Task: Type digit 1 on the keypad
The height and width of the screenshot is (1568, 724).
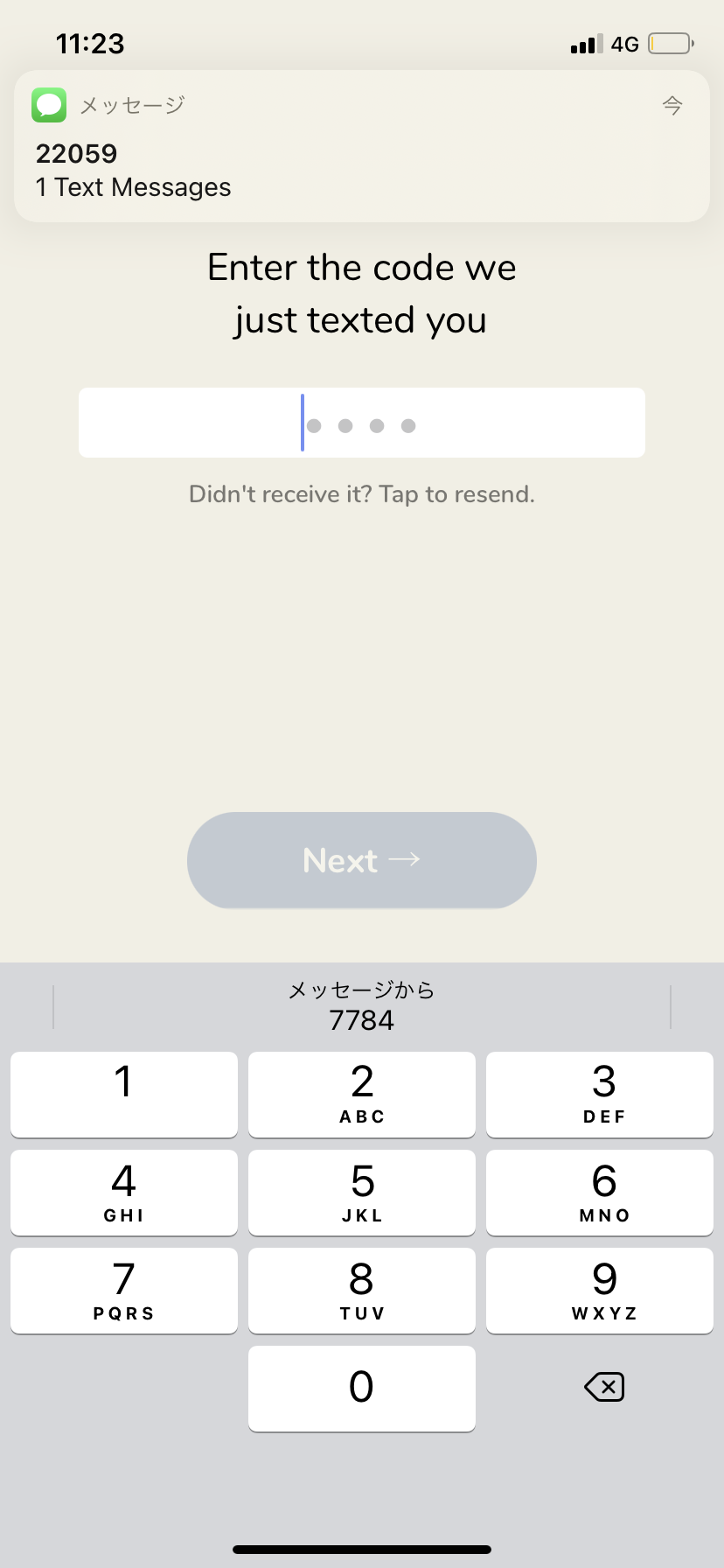Action: tap(124, 1095)
